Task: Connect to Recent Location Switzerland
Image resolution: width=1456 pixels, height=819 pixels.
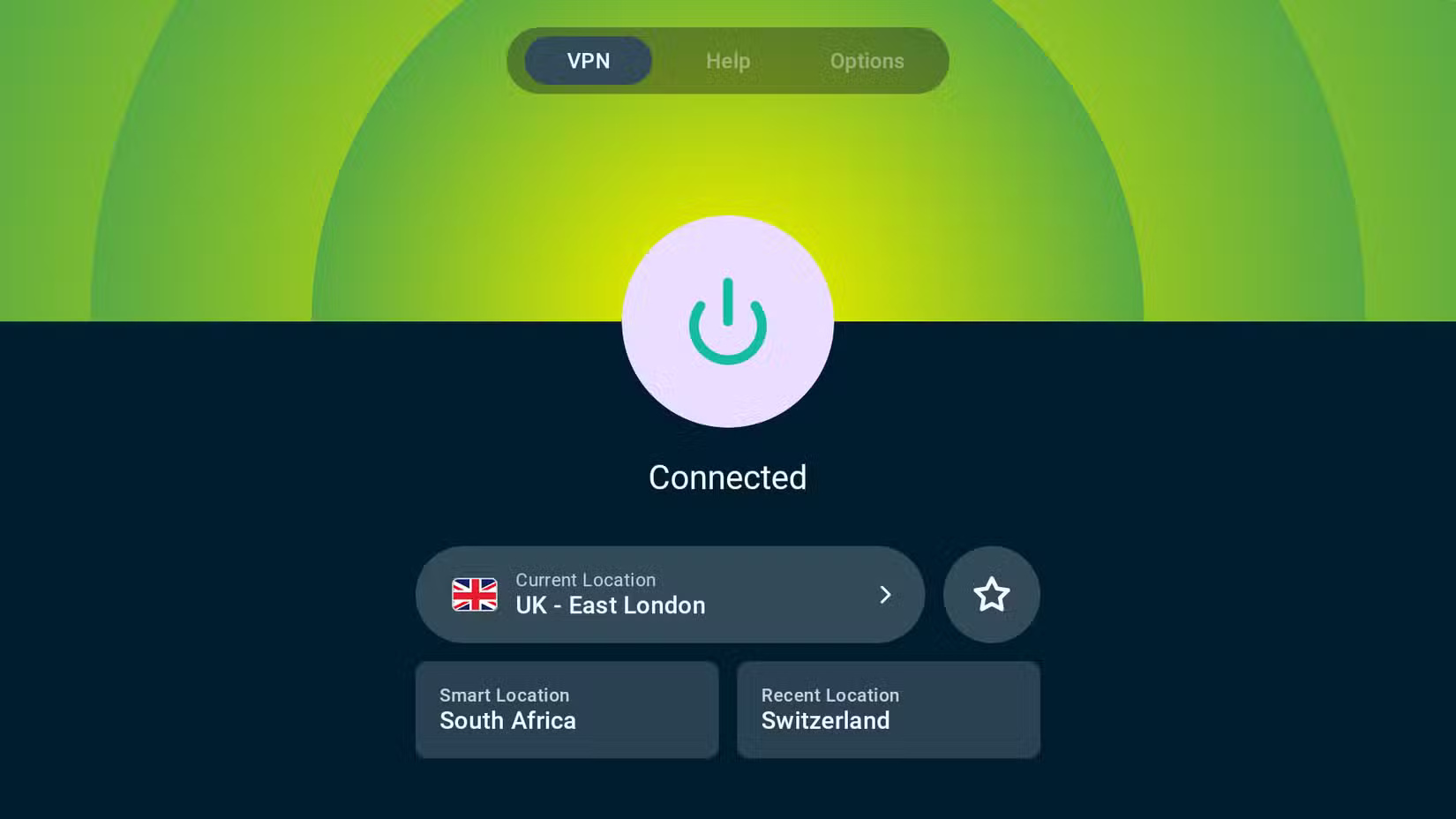Action: point(888,709)
